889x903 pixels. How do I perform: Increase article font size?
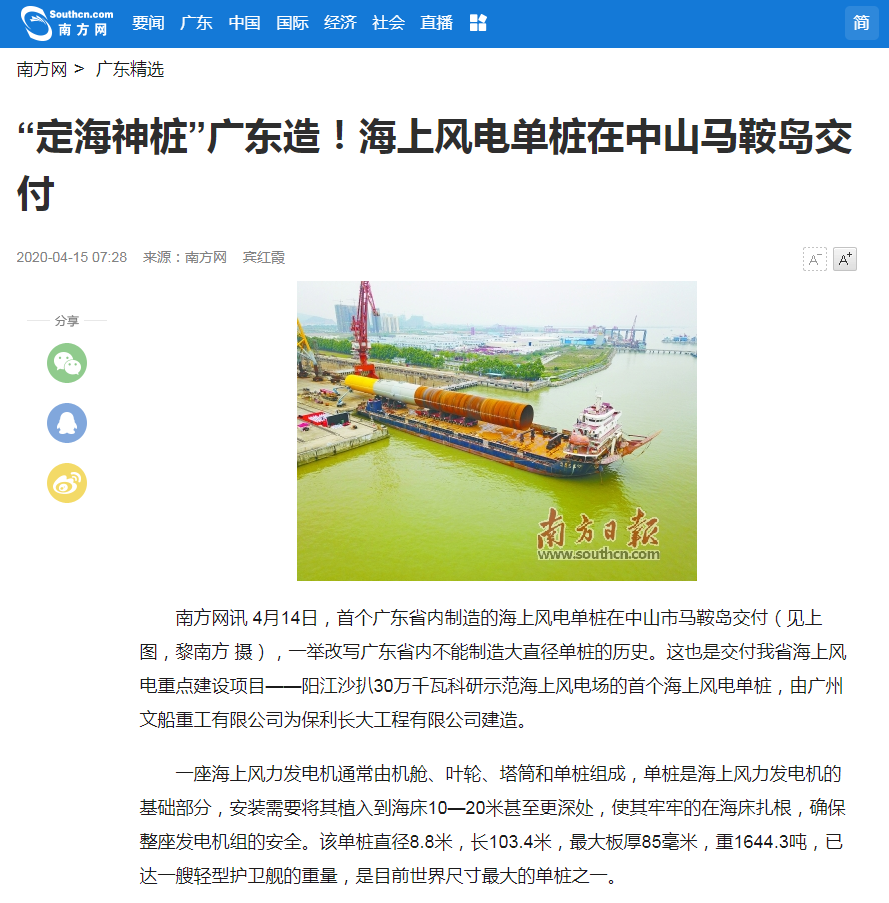[845, 259]
